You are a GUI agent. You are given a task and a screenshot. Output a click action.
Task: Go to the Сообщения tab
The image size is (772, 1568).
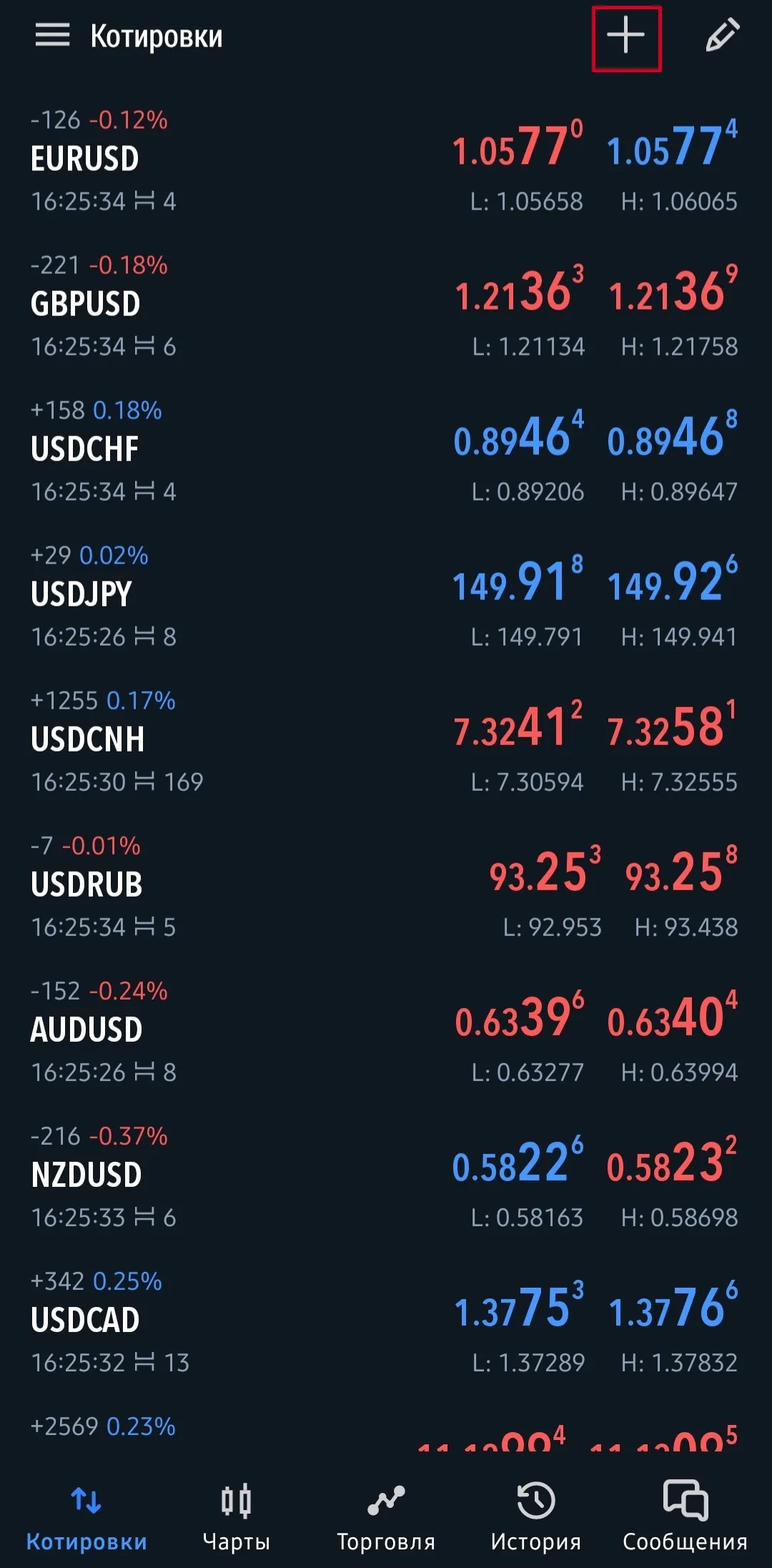click(x=686, y=1516)
